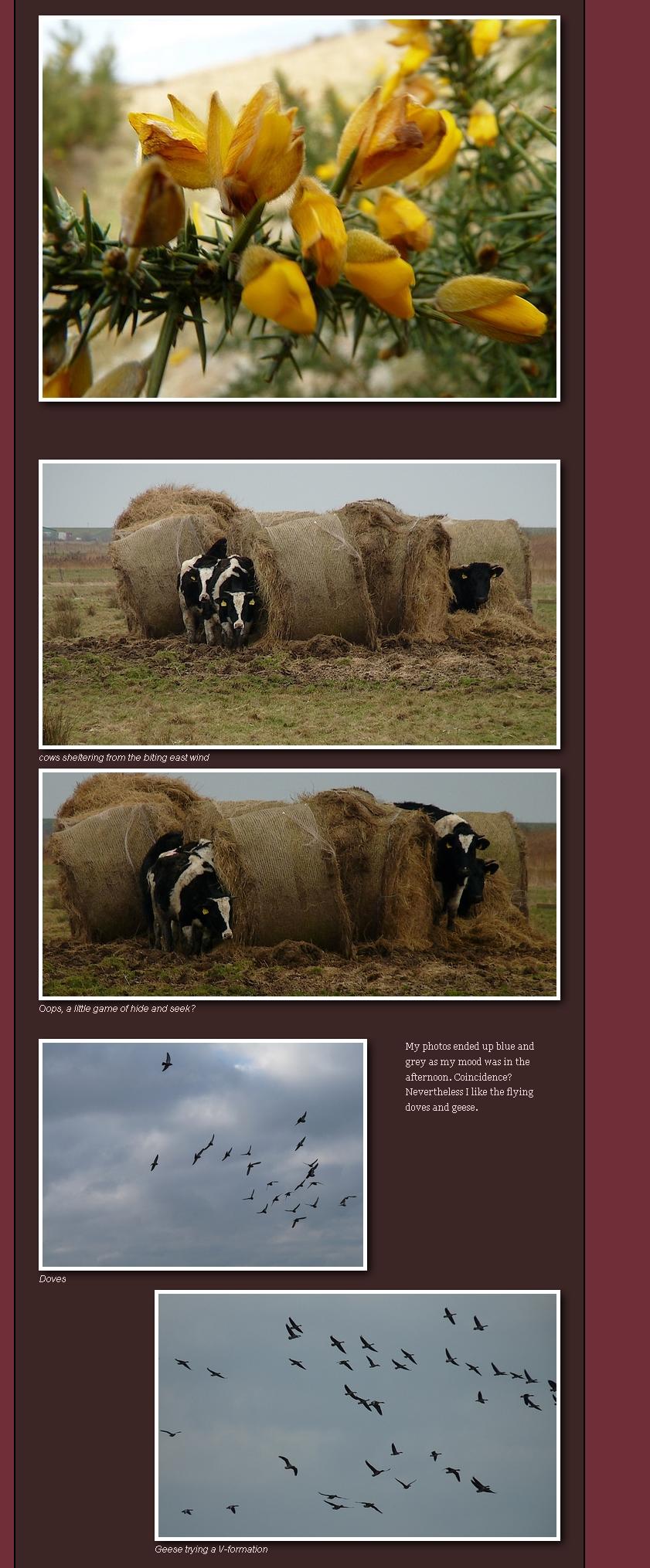The width and height of the screenshot is (650, 1568).
Task: Enlarge the Doves photo
Action: (x=202, y=1154)
